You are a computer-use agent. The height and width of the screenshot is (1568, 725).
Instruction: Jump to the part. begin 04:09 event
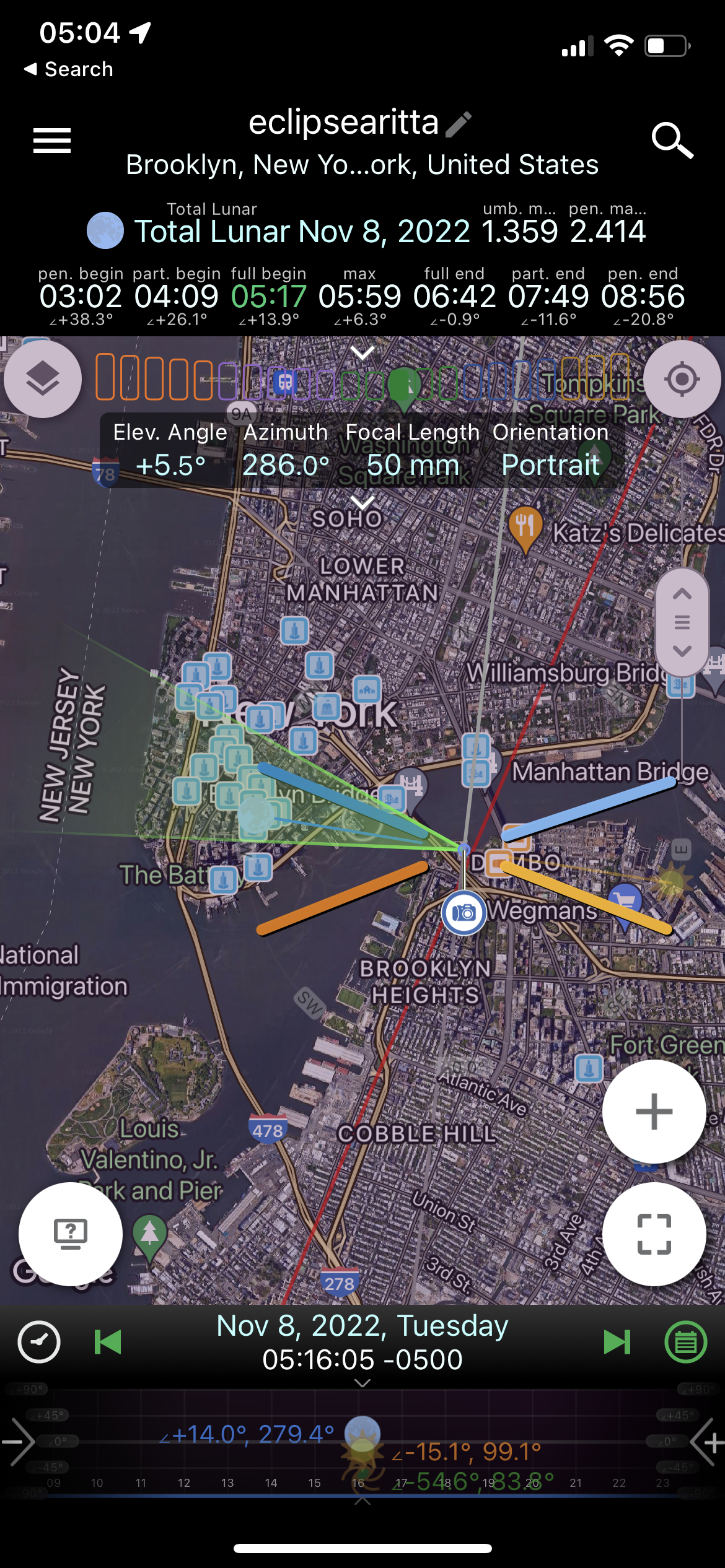(177, 296)
